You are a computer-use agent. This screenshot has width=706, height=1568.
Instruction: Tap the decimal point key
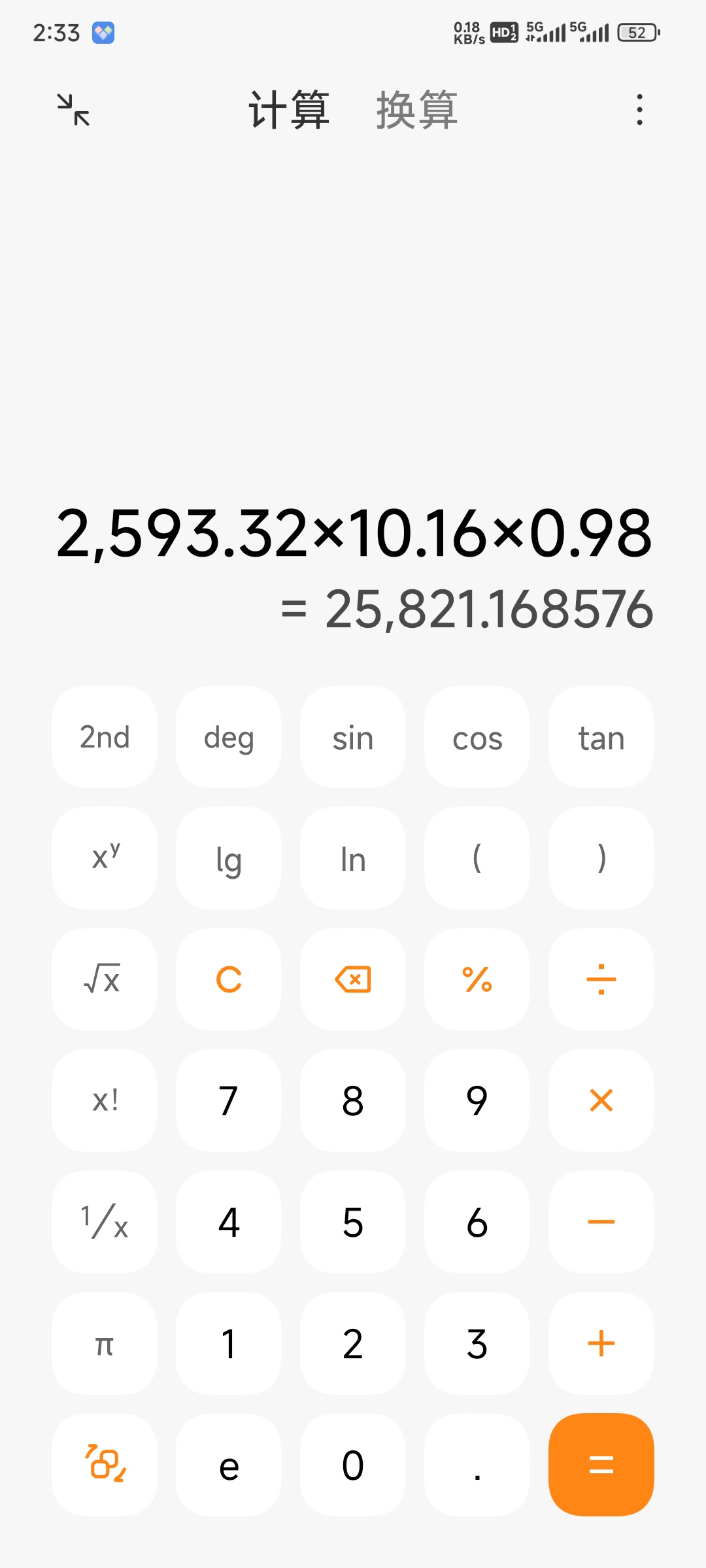coord(477,1465)
